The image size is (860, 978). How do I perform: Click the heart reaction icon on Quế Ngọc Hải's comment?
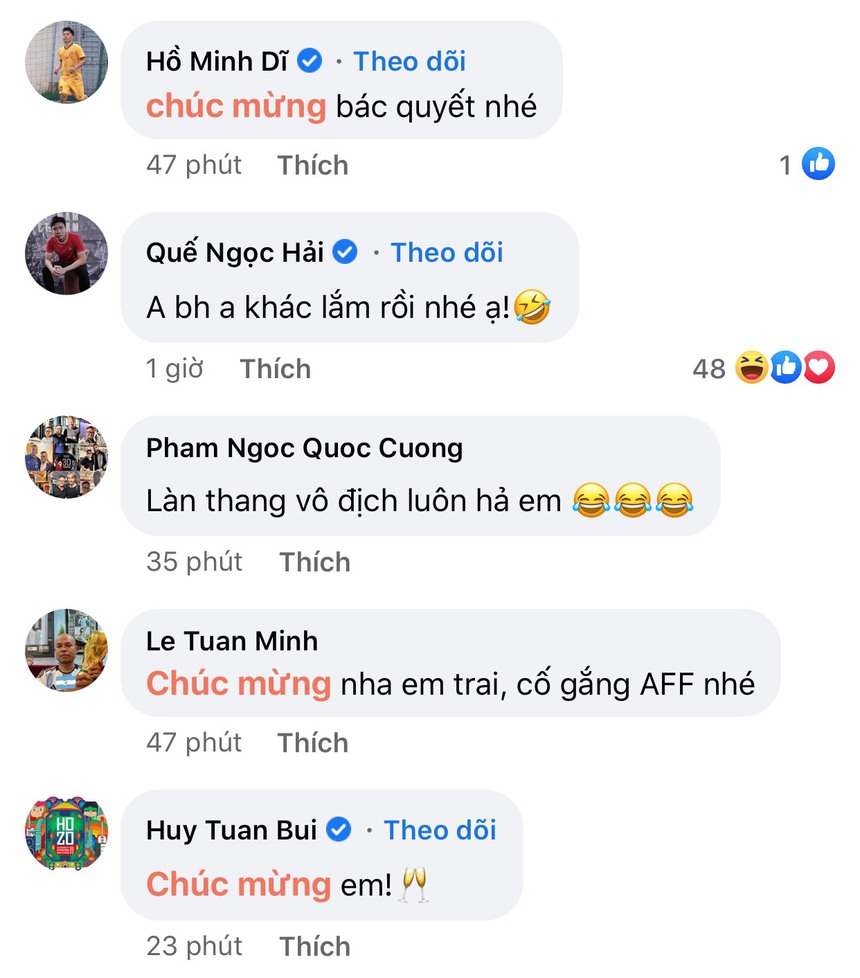pos(818,369)
